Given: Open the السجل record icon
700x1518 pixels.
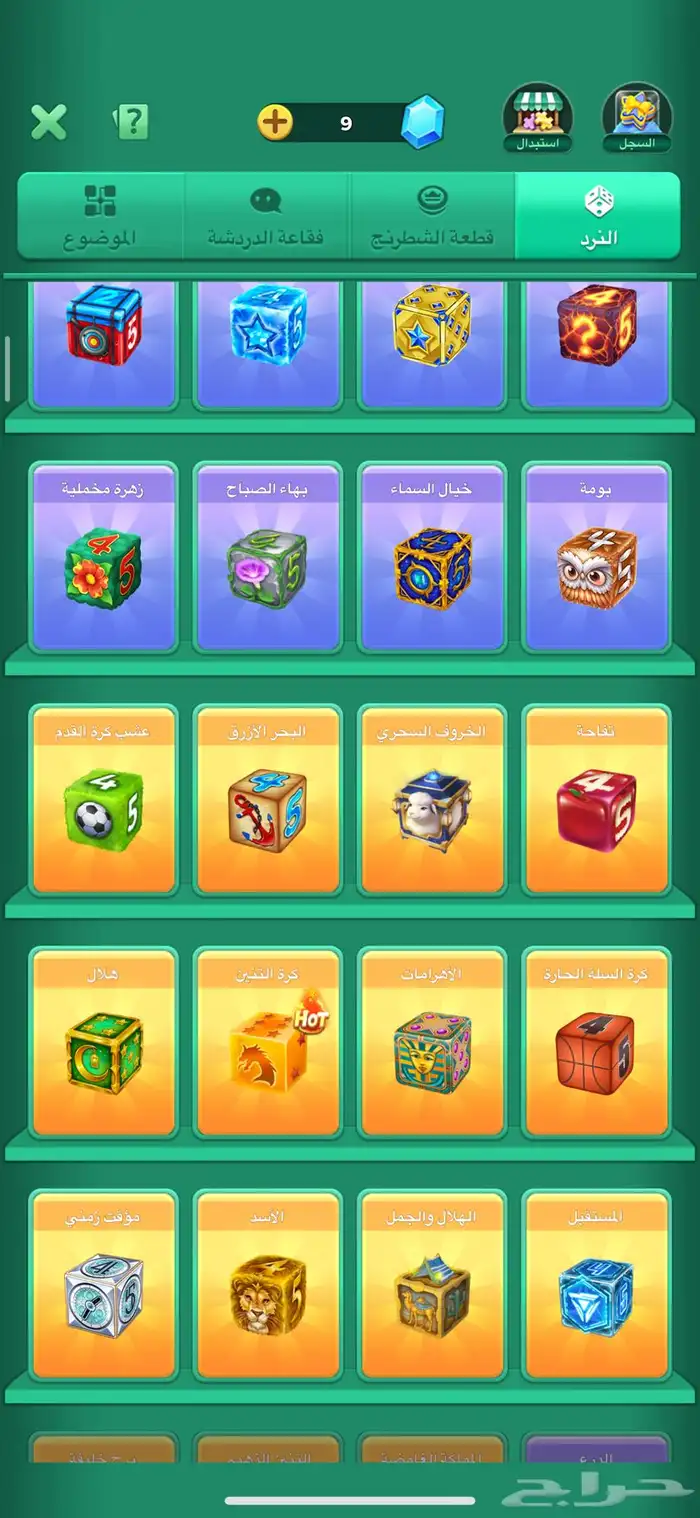Looking at the screenshot, I should click(x=637, y=117).
